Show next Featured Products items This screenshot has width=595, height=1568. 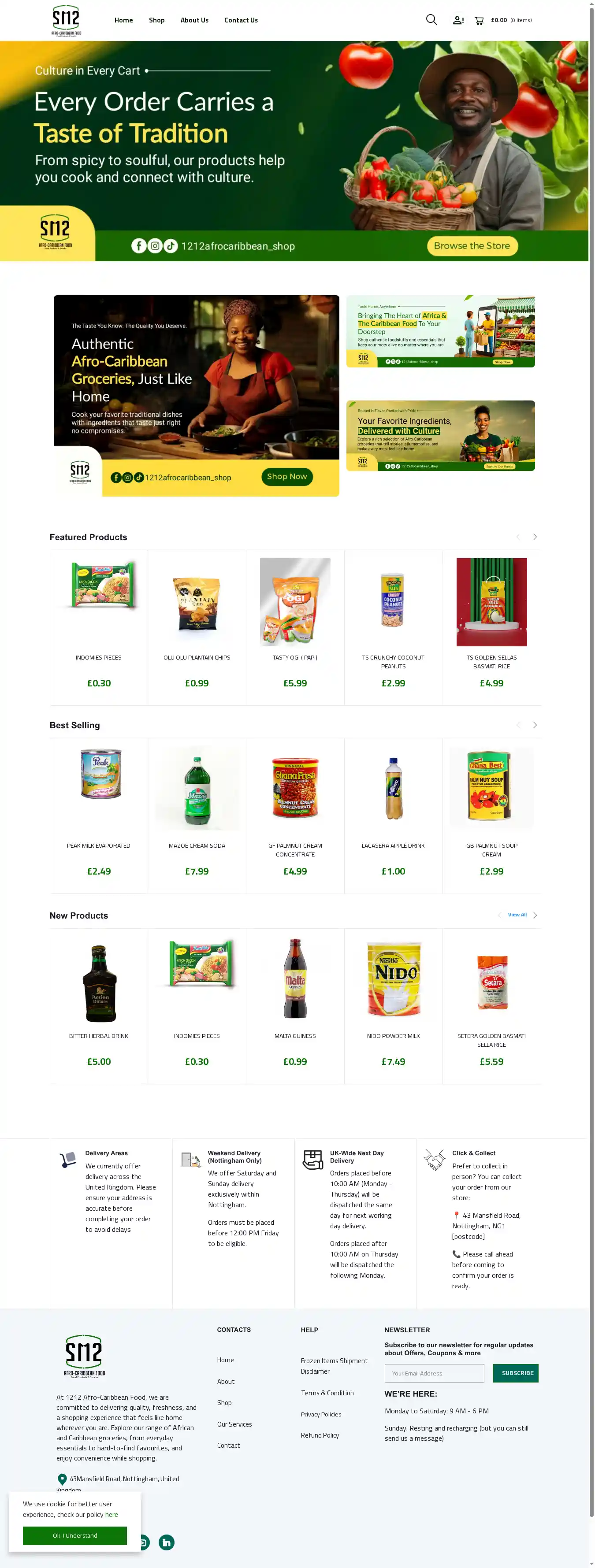pyautogui.click(x=535, y=537)
